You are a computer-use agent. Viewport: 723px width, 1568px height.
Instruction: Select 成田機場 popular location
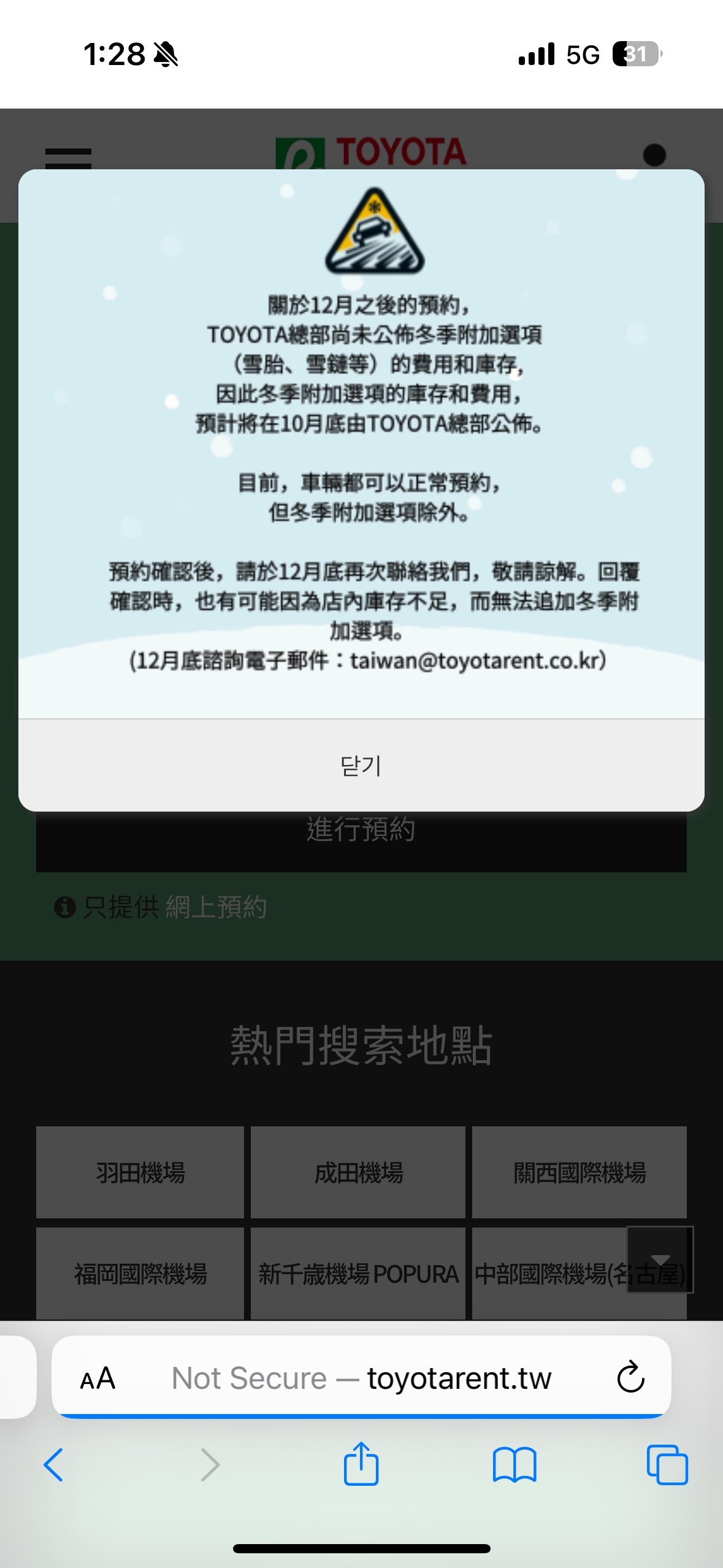(x=358, y=1172)
